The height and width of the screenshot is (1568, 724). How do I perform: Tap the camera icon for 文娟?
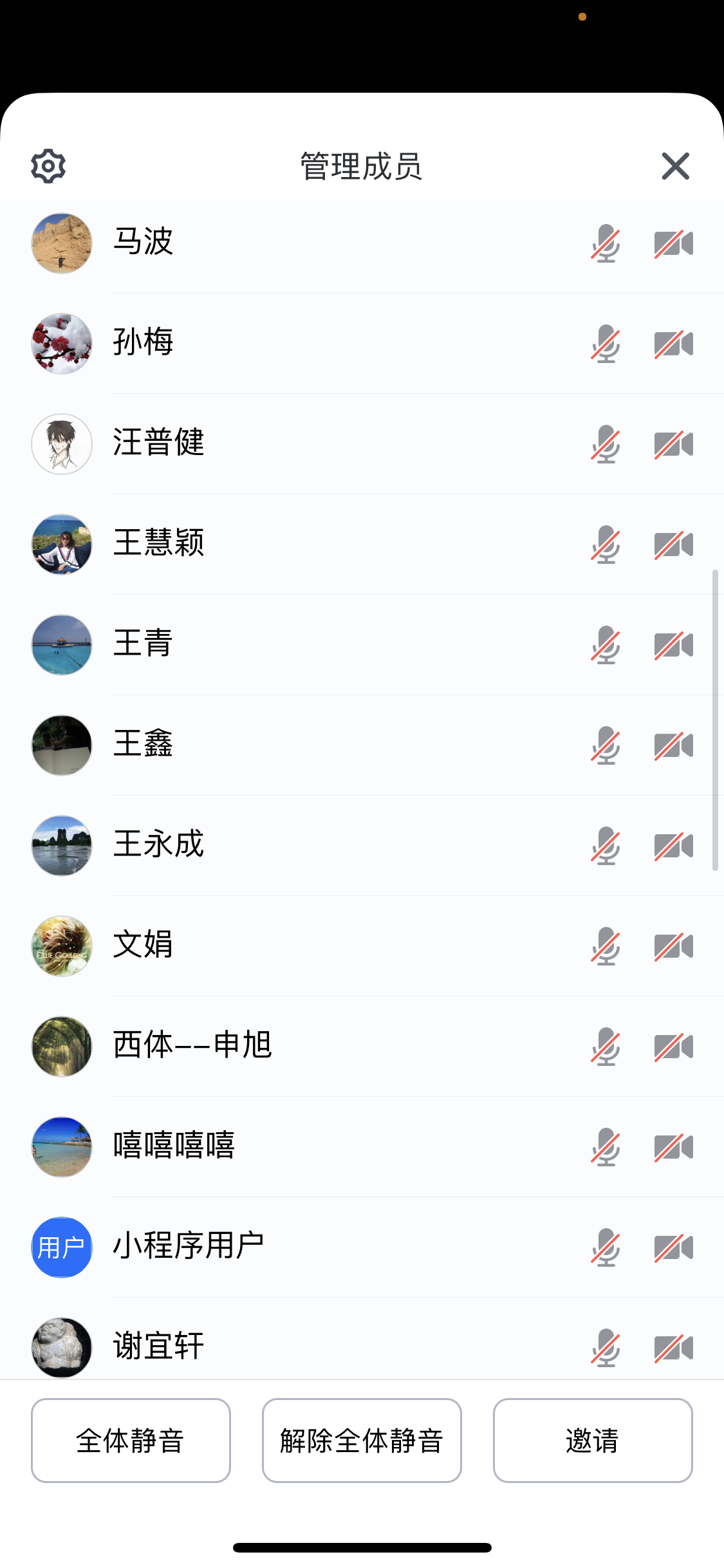coord(673,946)
